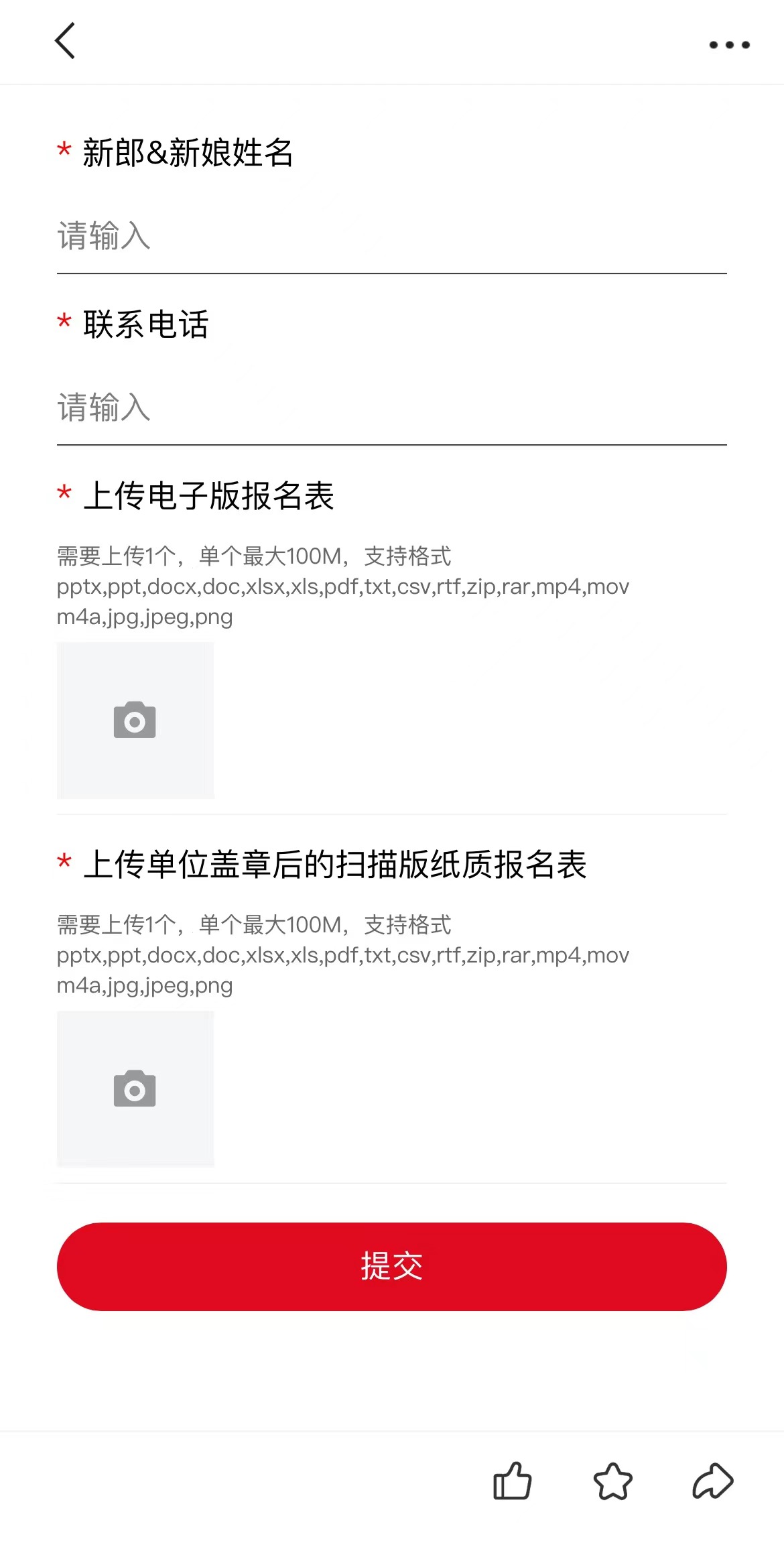Like this page with thumbs-up icon
The height and width of the screenshot is (1553, 784).
click(x=513, y=1481)
